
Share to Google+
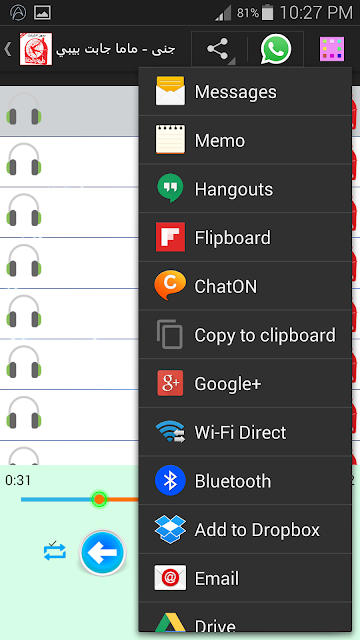coord(245,383)
